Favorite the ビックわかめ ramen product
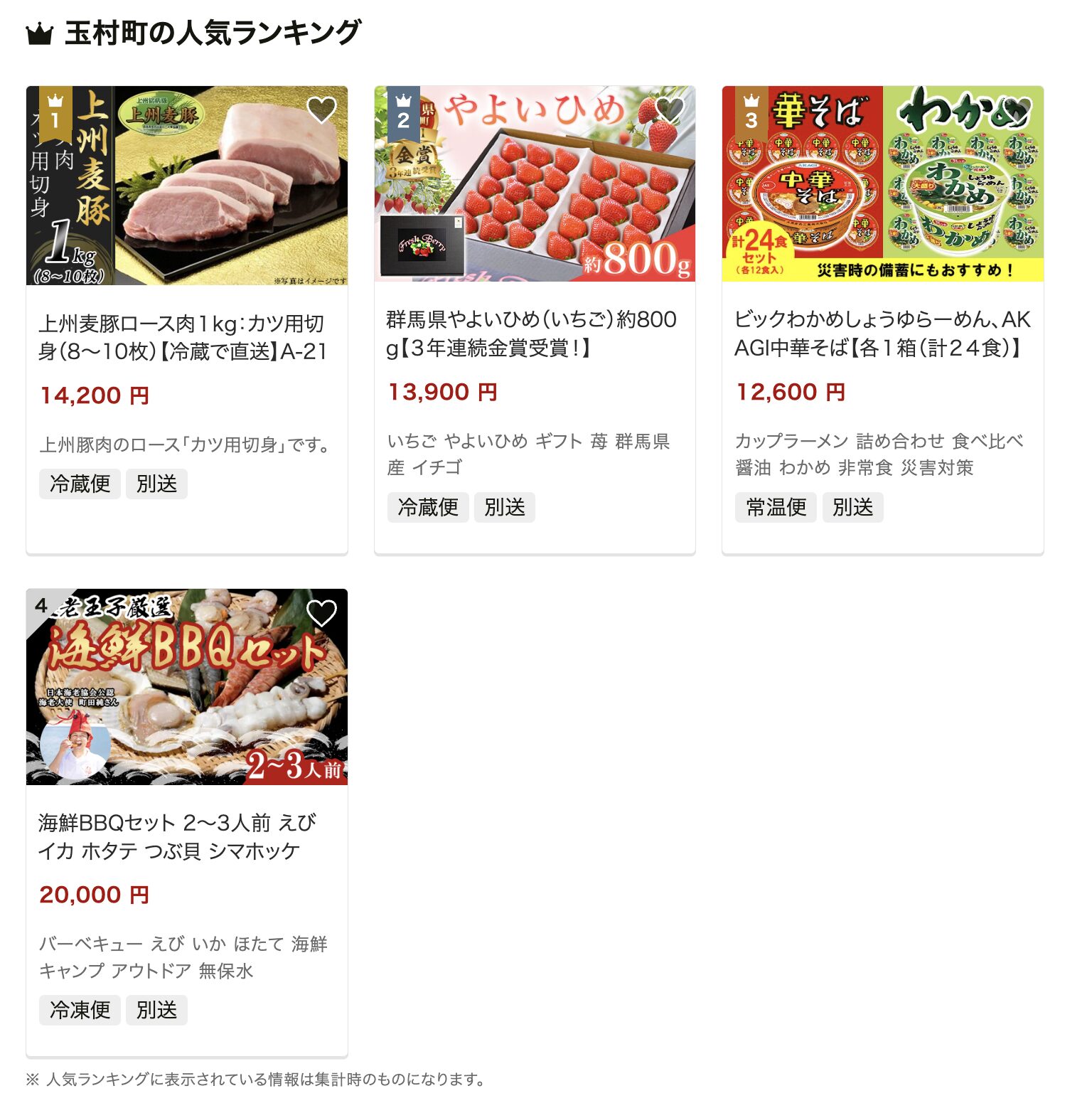1092x1108 pixels. tap(1017, 110)
